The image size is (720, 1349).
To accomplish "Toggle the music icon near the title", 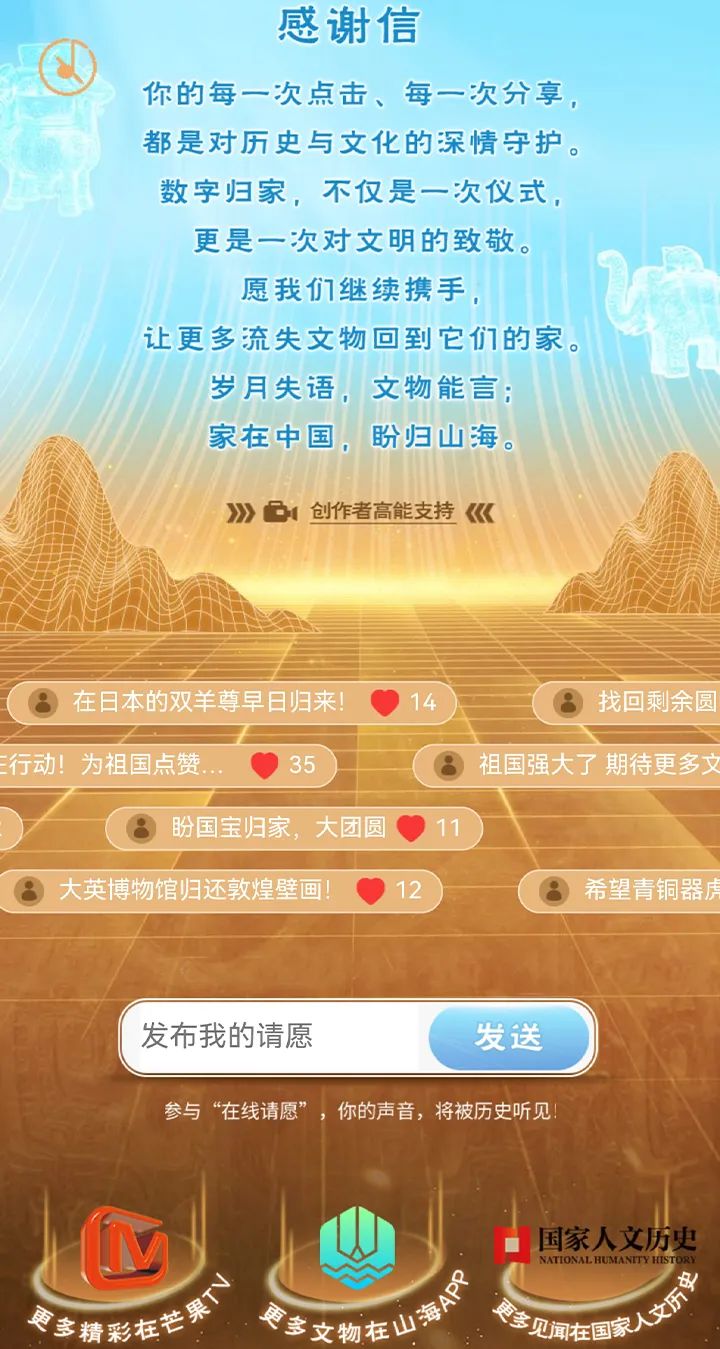I will [x=67, y=68].
